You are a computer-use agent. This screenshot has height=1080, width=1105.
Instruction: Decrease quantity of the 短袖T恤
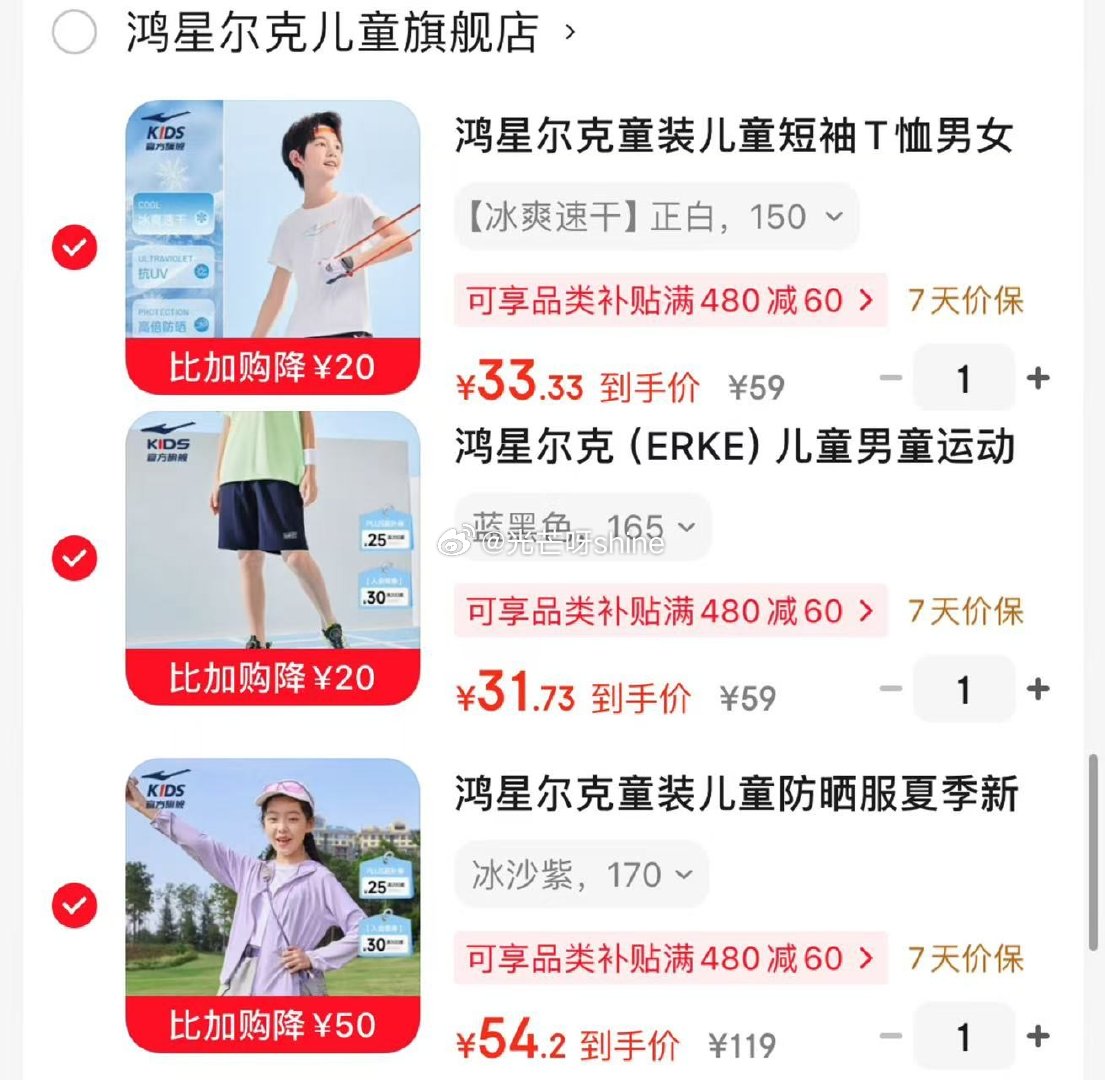891,379
